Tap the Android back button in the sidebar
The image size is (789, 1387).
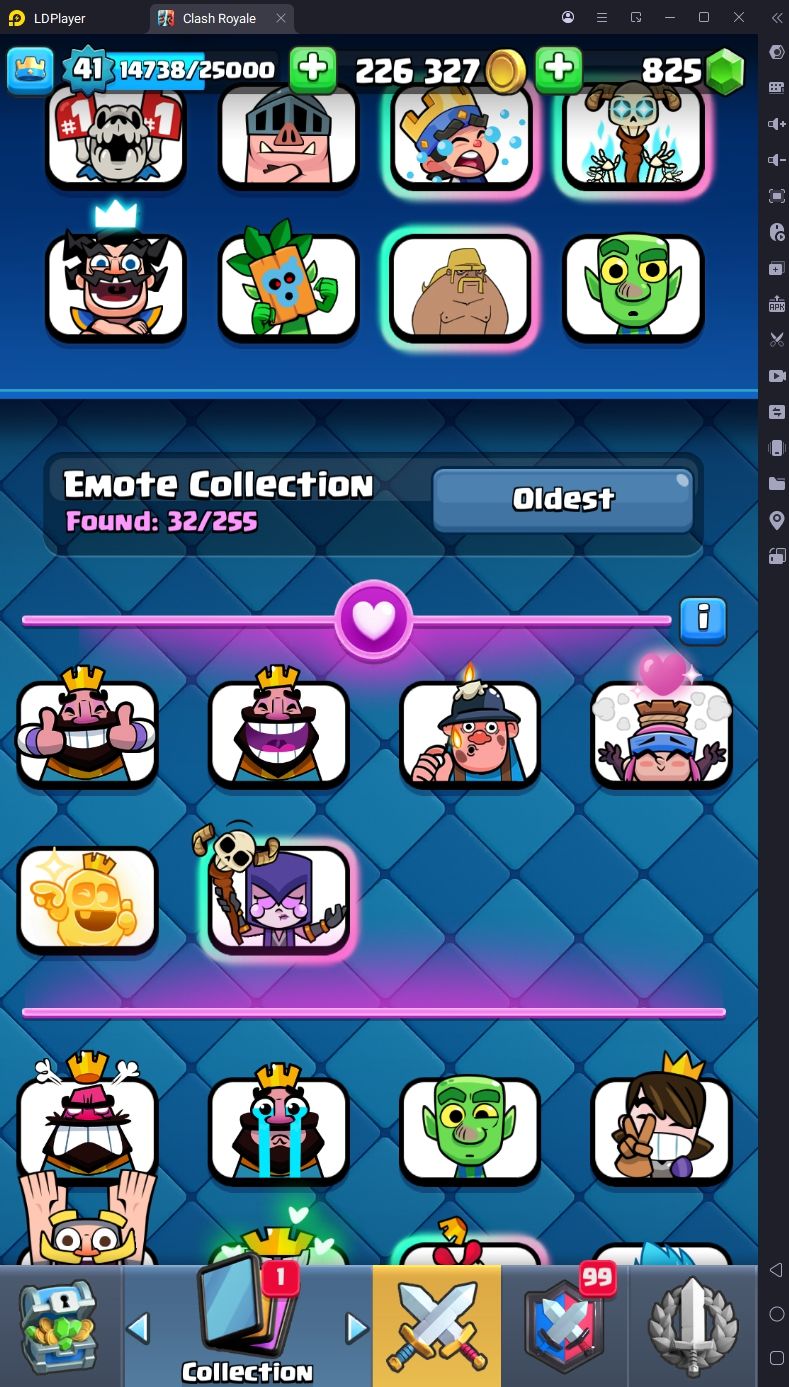(x=776, y=1270)
